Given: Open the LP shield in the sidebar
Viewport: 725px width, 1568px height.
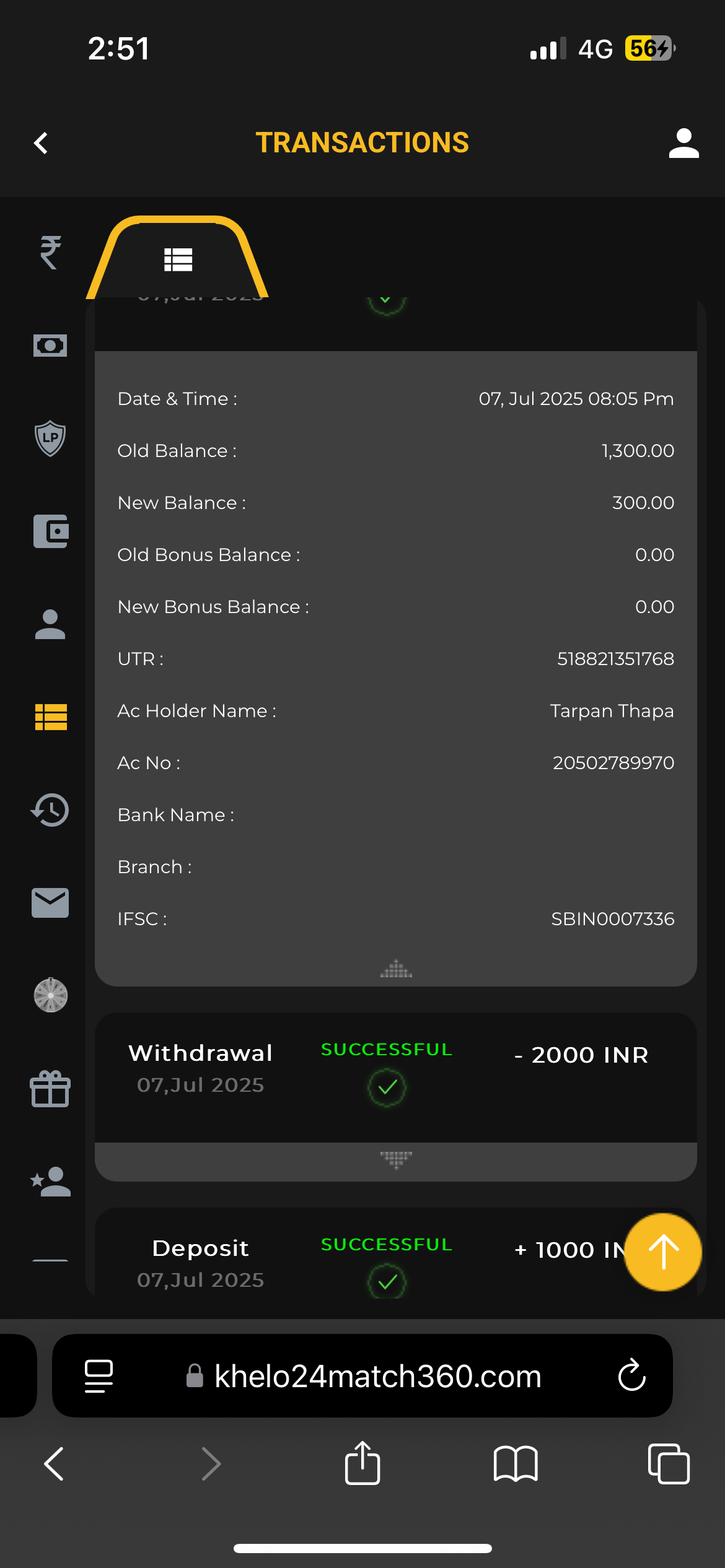Looking at the screenshot, I should [50, 438].
